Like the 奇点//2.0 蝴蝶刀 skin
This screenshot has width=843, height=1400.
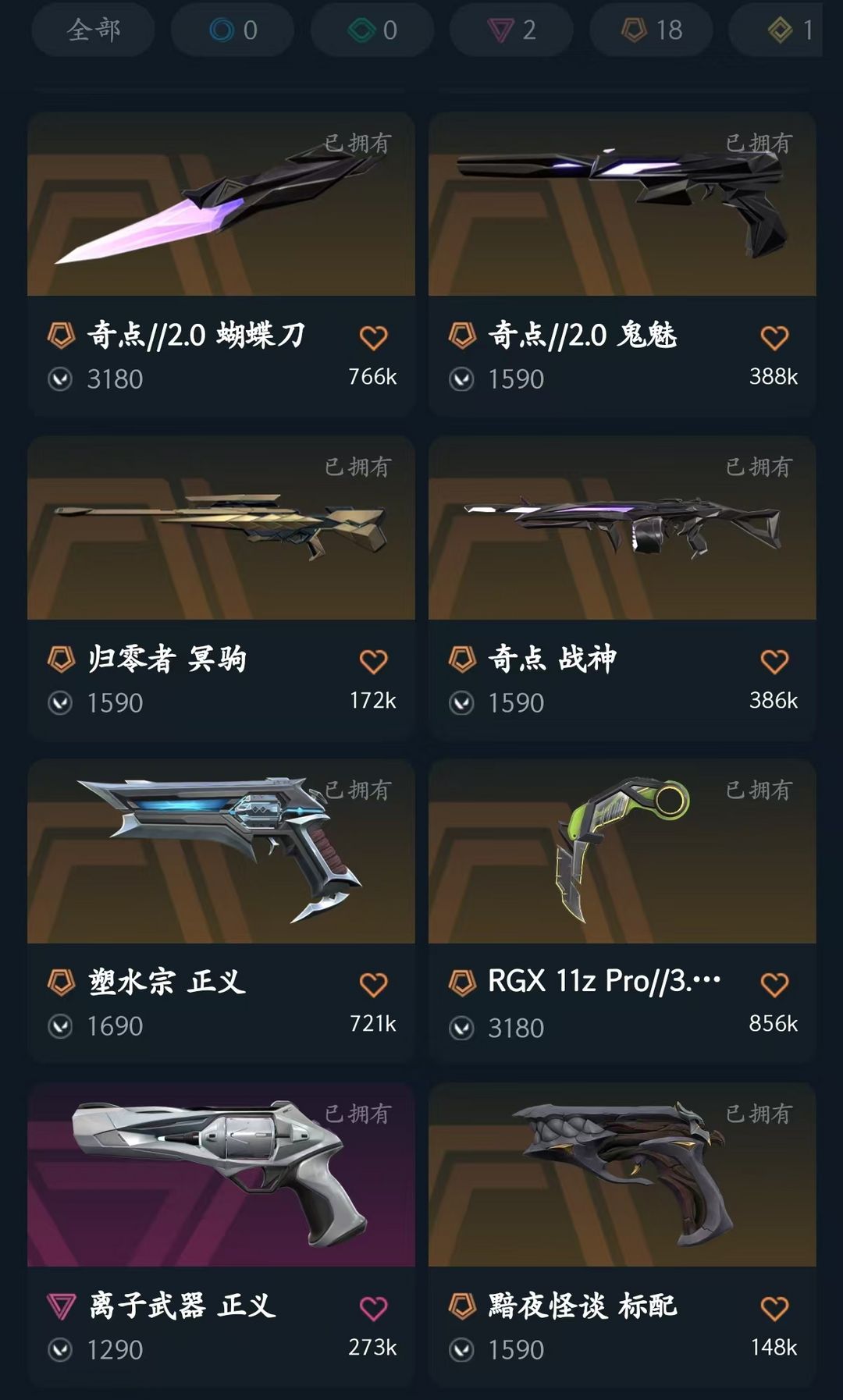(x=373, y=338)
